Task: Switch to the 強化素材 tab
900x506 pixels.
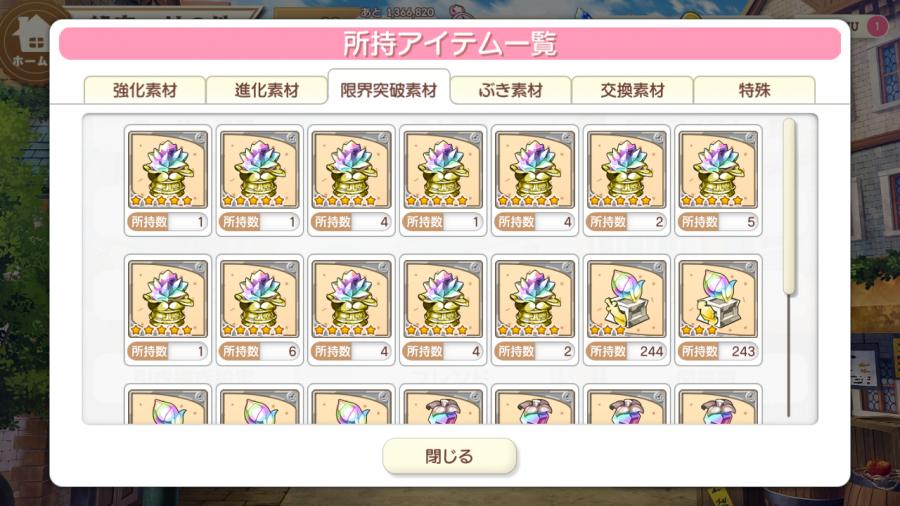Action: pyautogui.click(x=145, y=90)
